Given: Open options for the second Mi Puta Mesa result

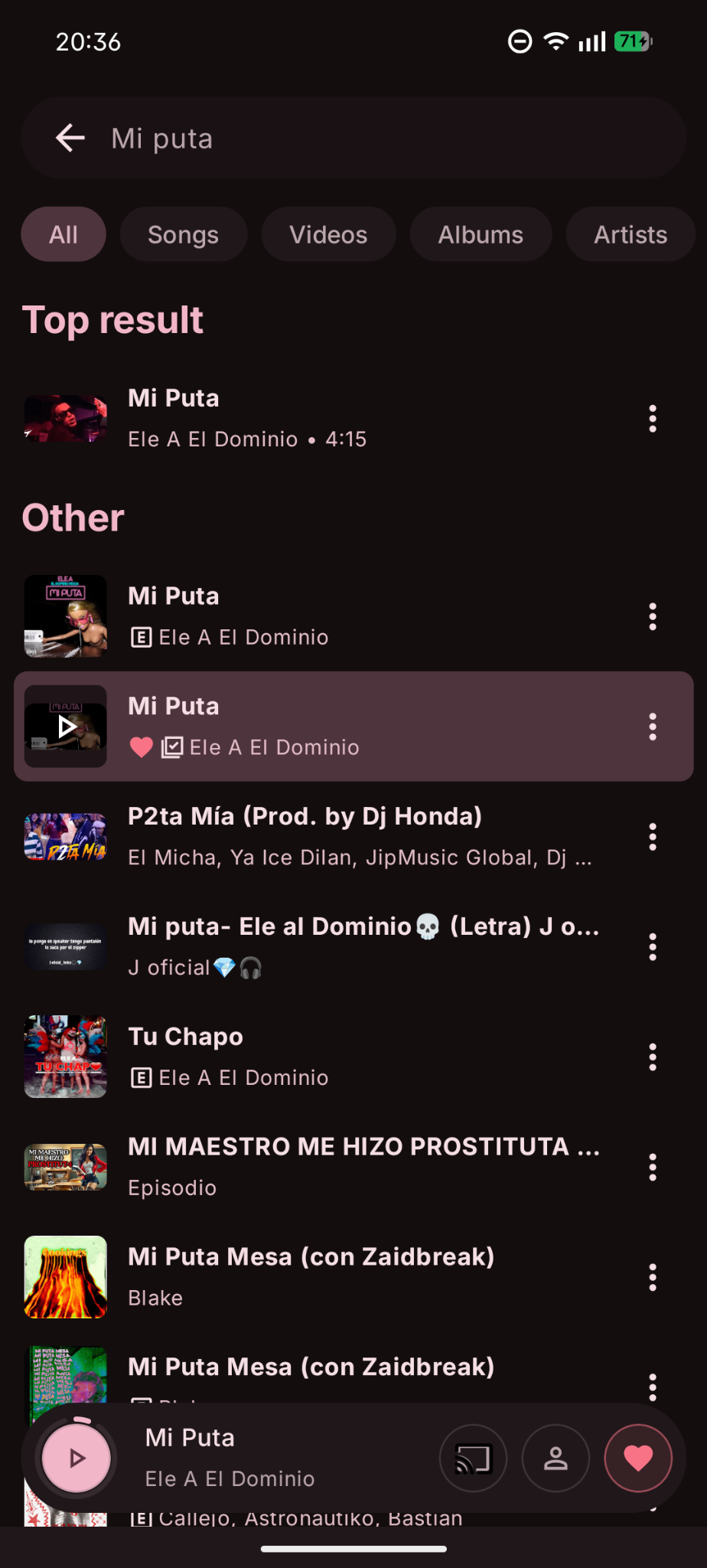Looking at the screenshot, I should click(x=652, y=1386).
